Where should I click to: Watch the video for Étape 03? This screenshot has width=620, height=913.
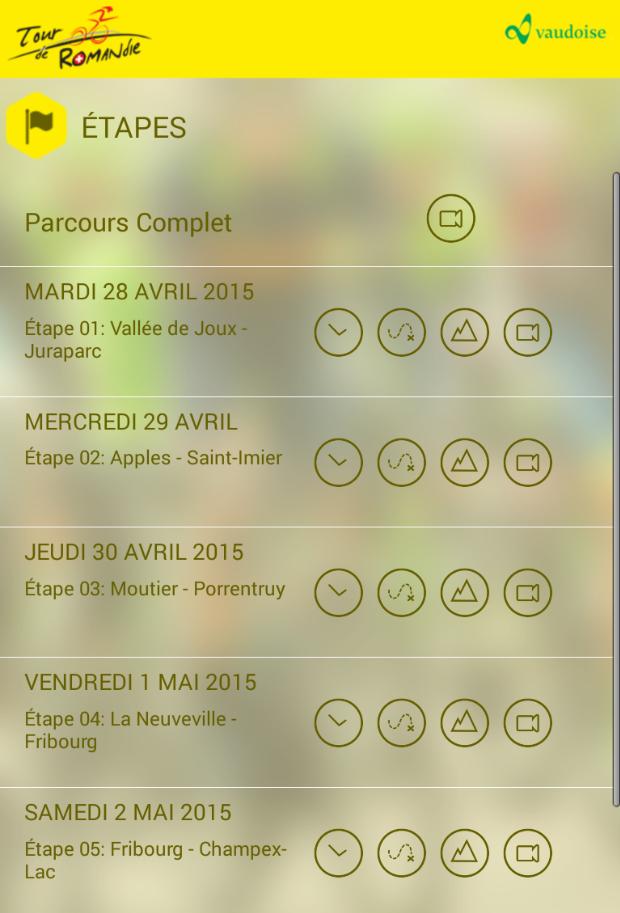(x=527, y=593)
